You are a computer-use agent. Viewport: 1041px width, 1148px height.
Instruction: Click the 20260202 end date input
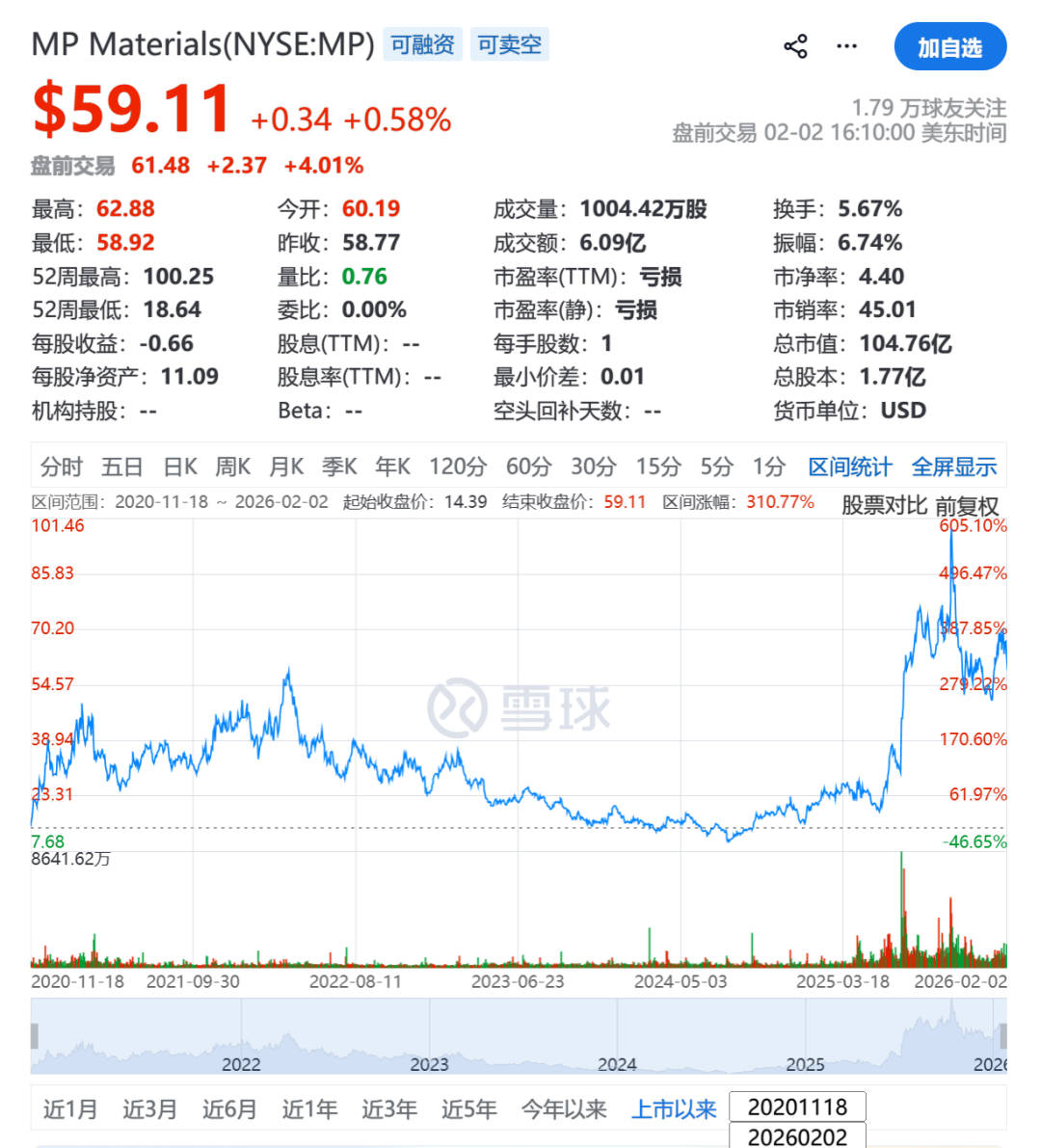click(x=799, y=1138)
